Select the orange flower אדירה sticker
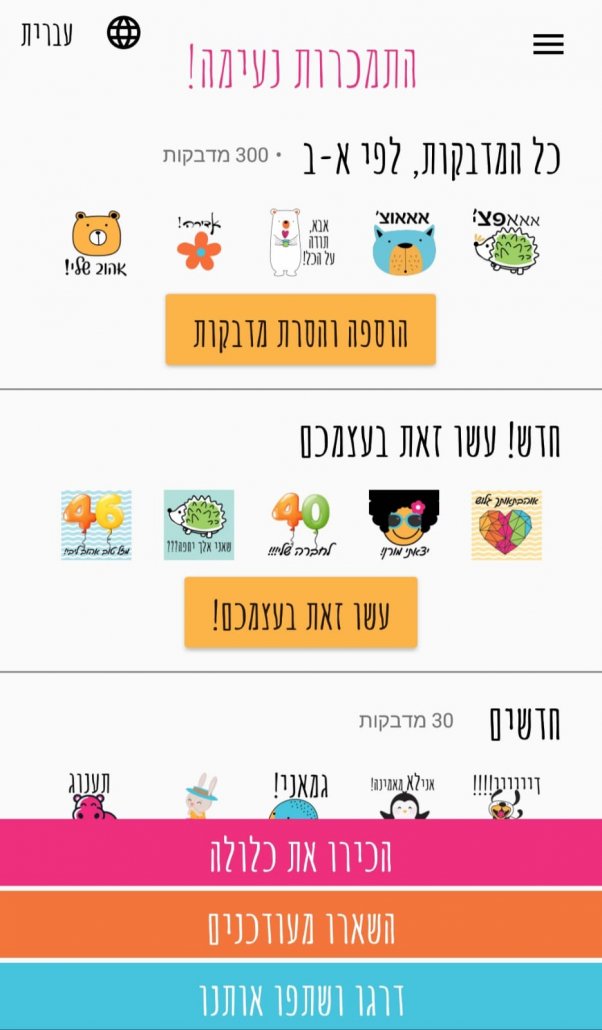602x1030 pixels. coord(199,242)
